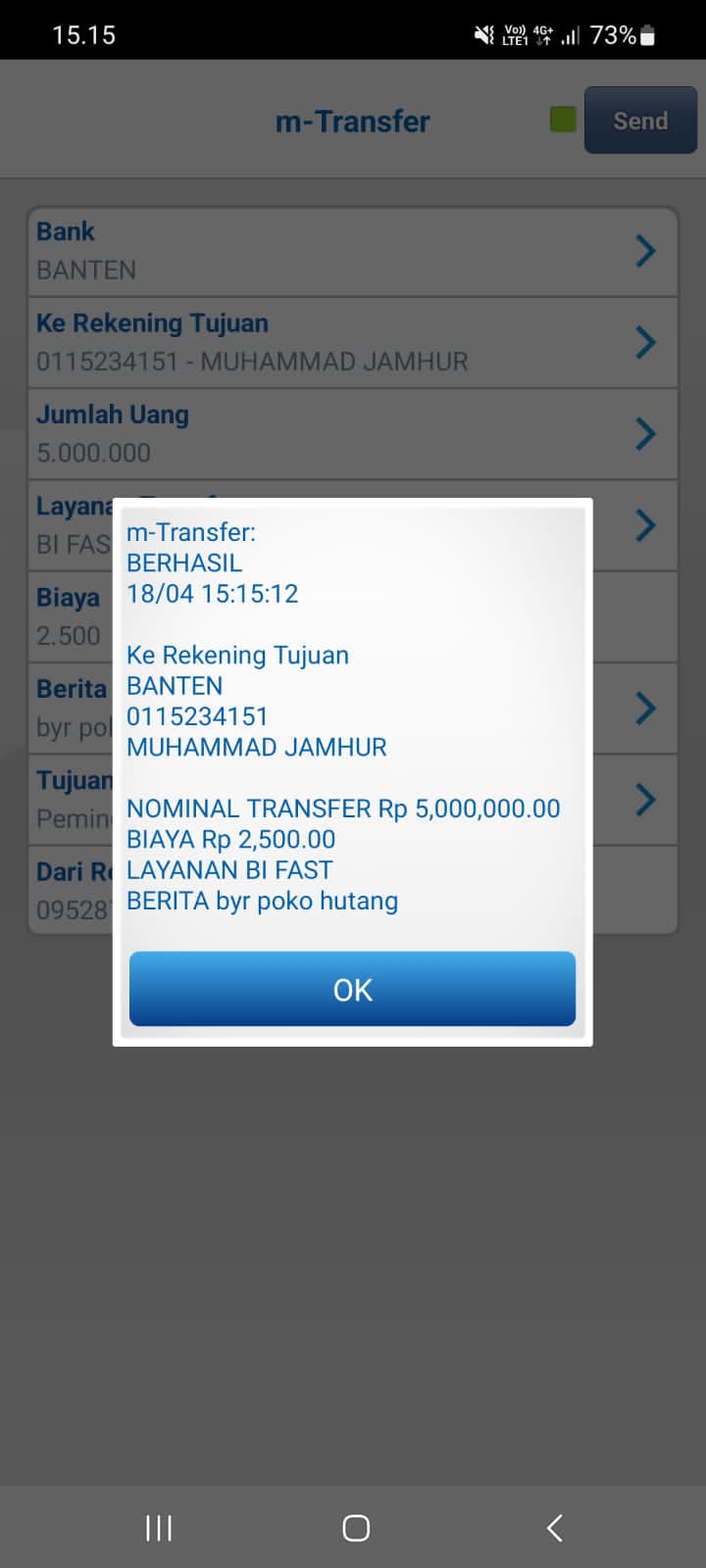Open the Bank selection row showing BANTEN

pyautogui.click(x=352, y=251)
